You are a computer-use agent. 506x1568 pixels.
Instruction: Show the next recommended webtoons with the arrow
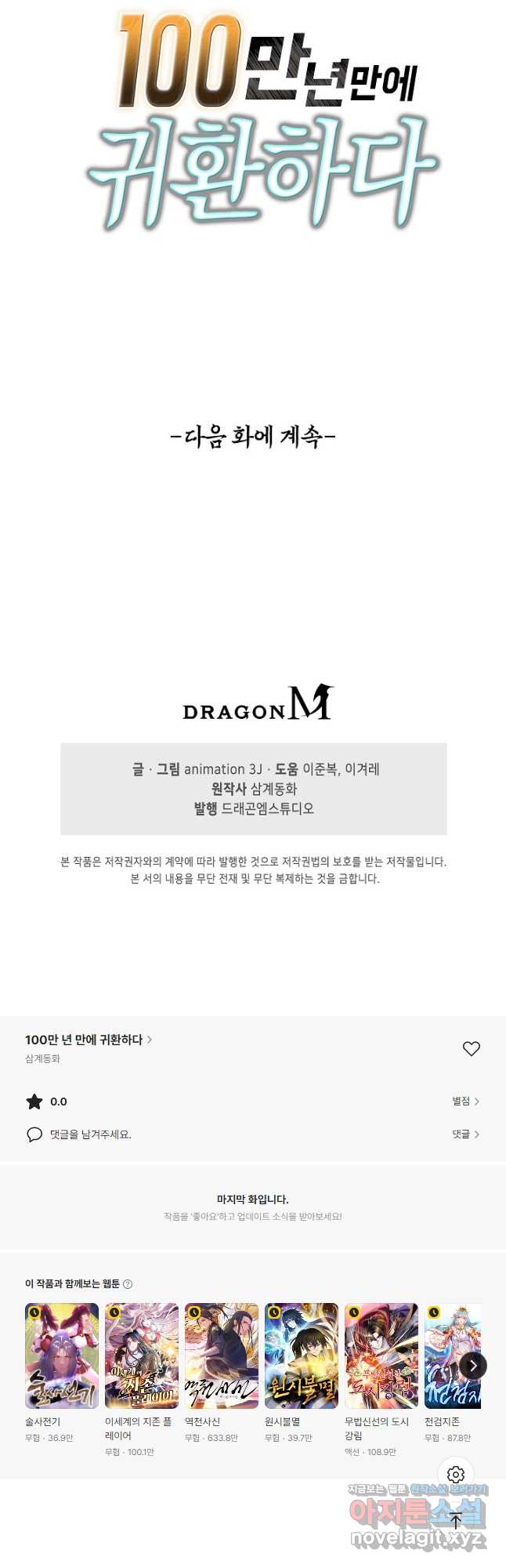(x=472, y=1365)
